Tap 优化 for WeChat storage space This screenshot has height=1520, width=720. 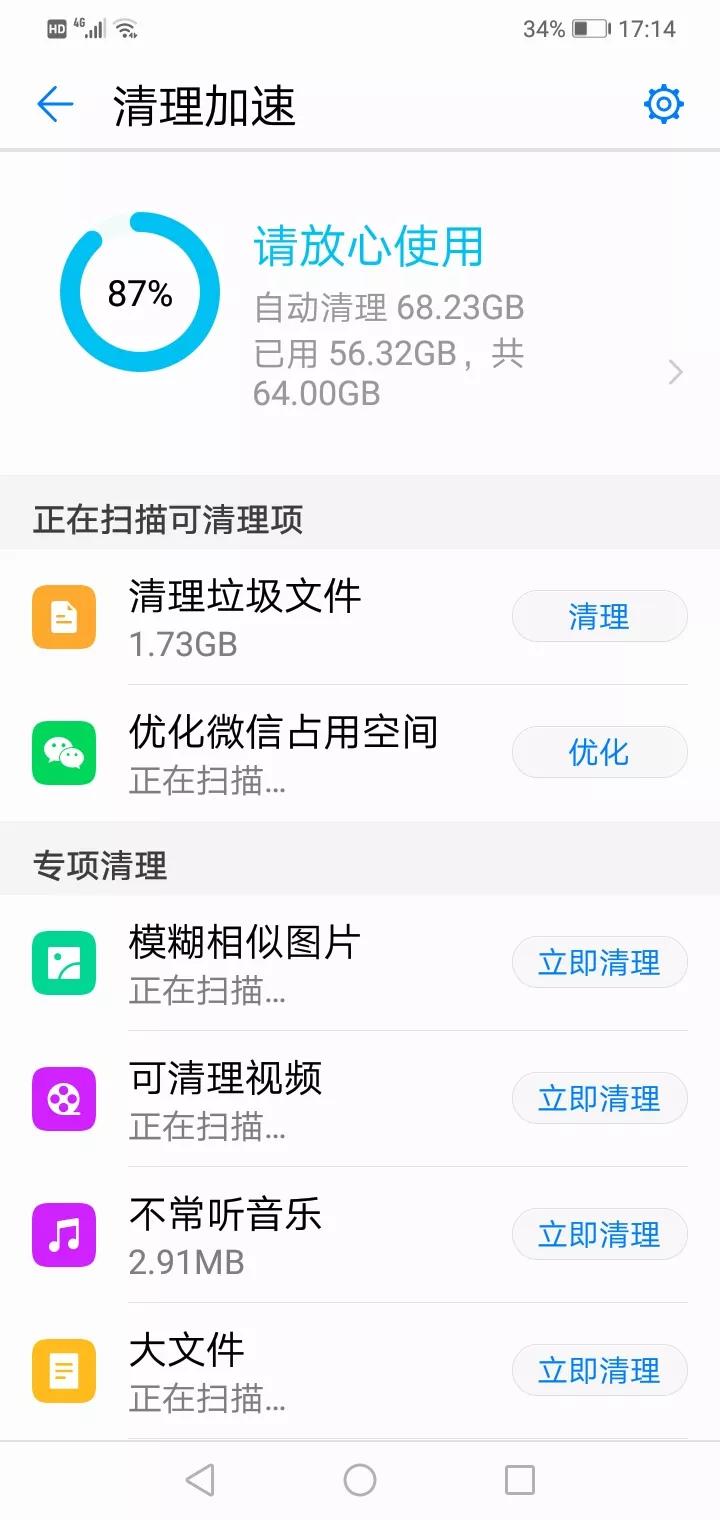(x=599, y=752)
